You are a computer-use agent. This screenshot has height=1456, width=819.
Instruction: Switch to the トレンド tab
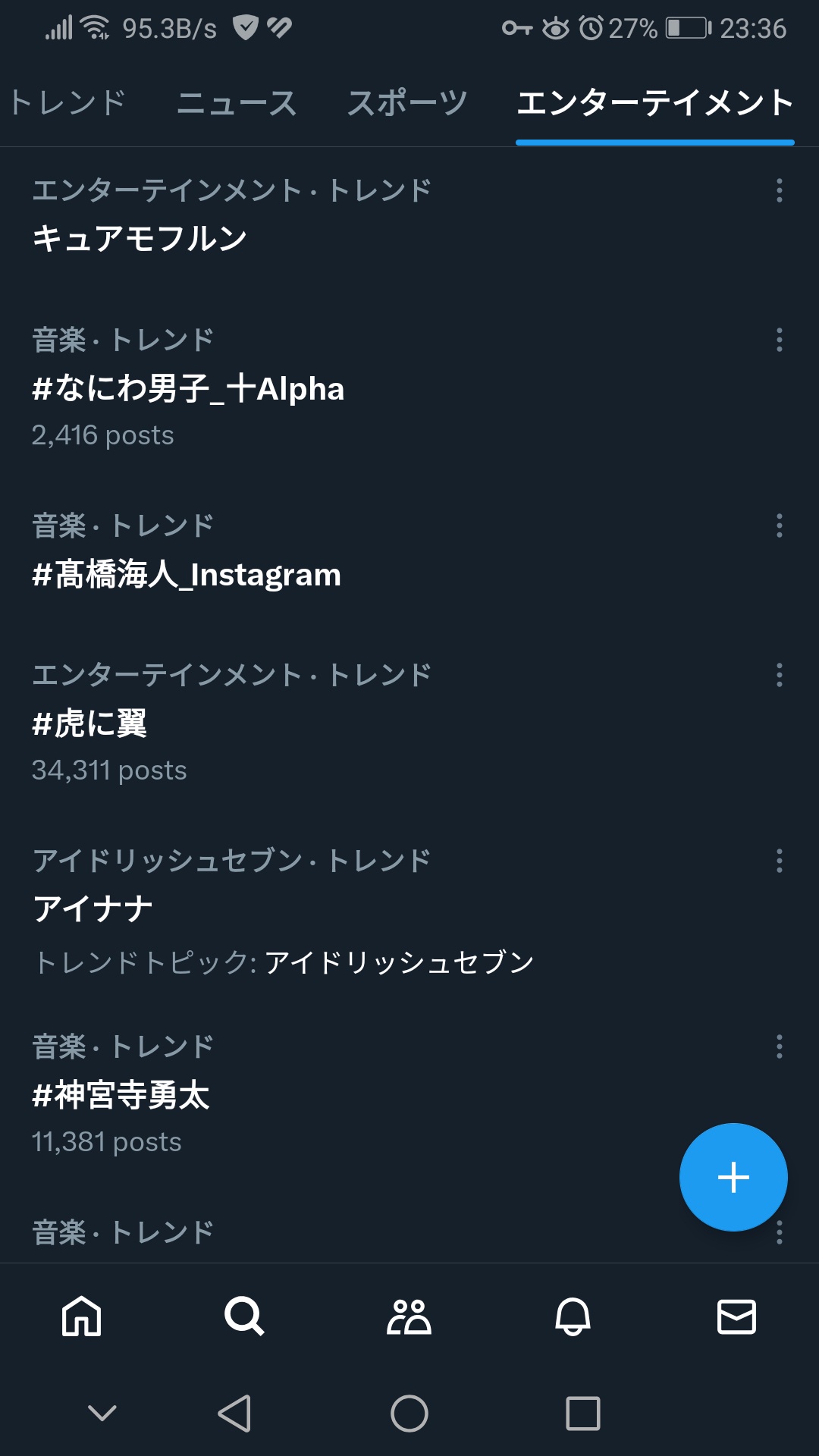click(x=68, y=103)
